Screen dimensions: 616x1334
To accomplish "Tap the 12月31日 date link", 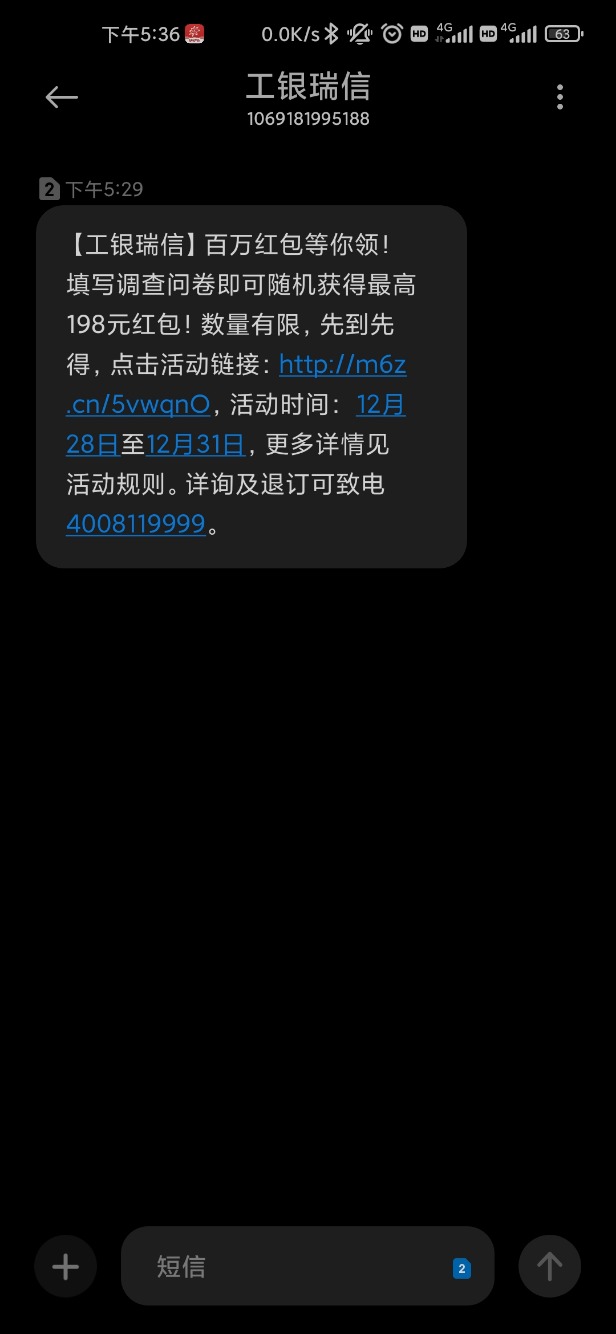I will click(196, 444).
